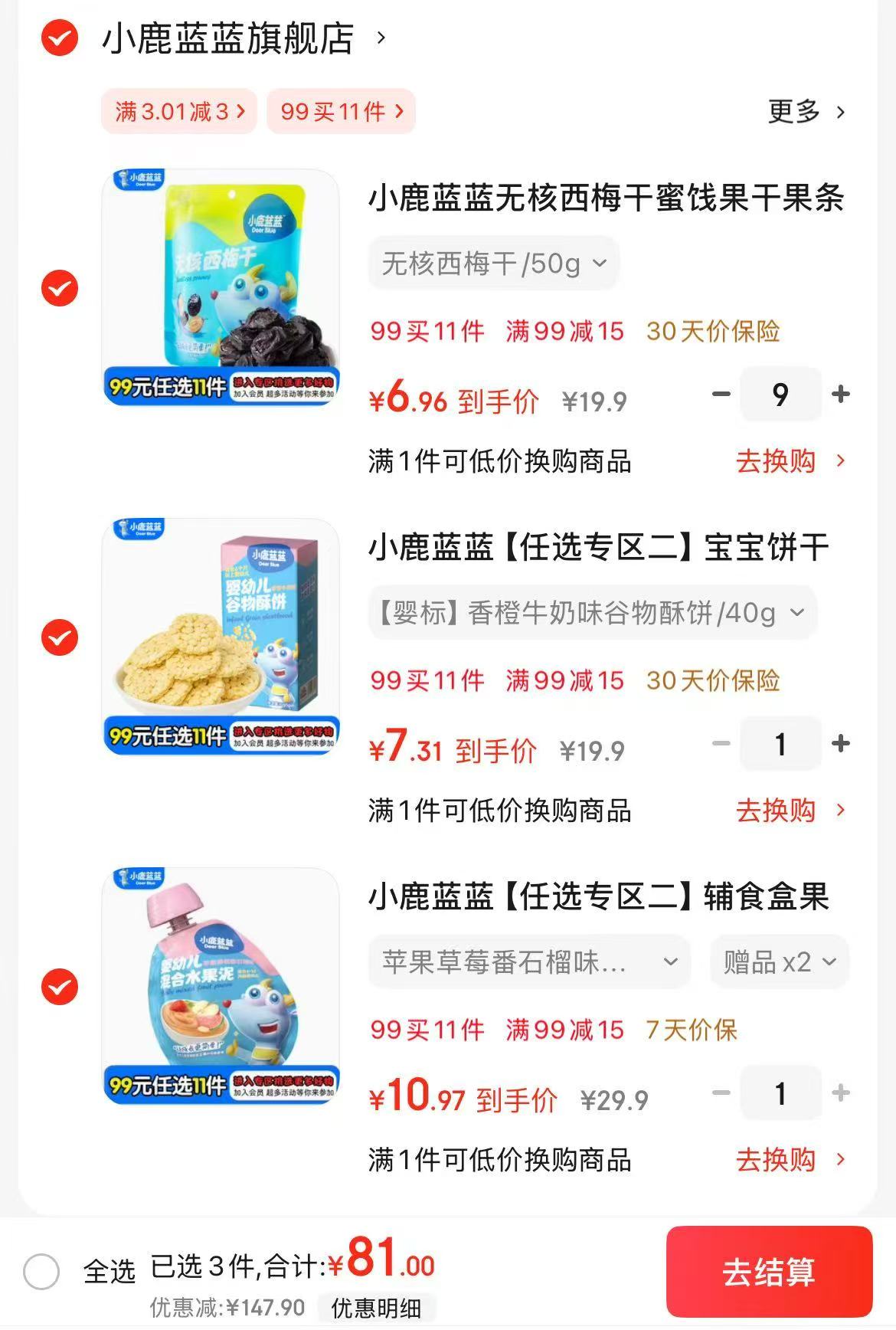Deselect the 无核西梅干 item checkbox

(x=58, y=290)
